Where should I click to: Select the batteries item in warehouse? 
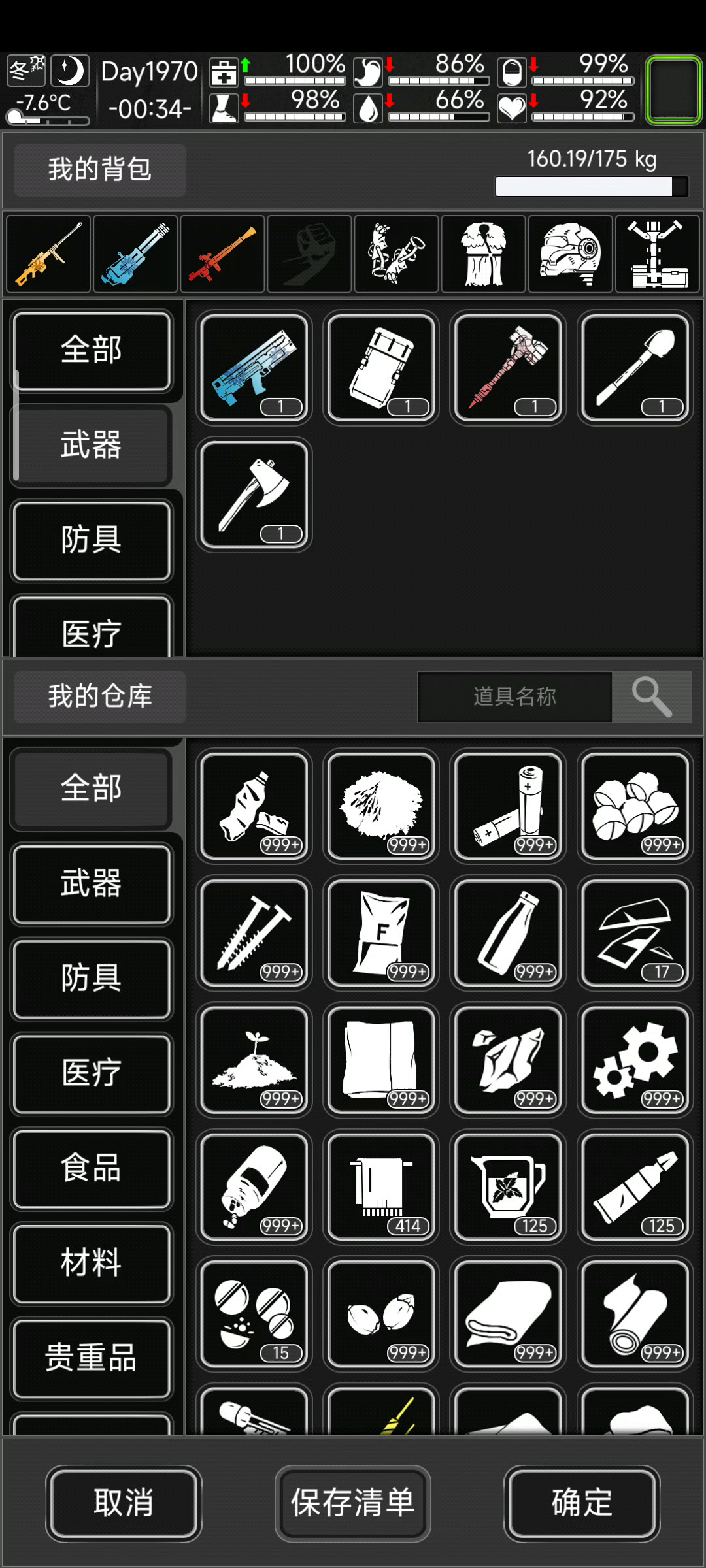click(508, 806)
